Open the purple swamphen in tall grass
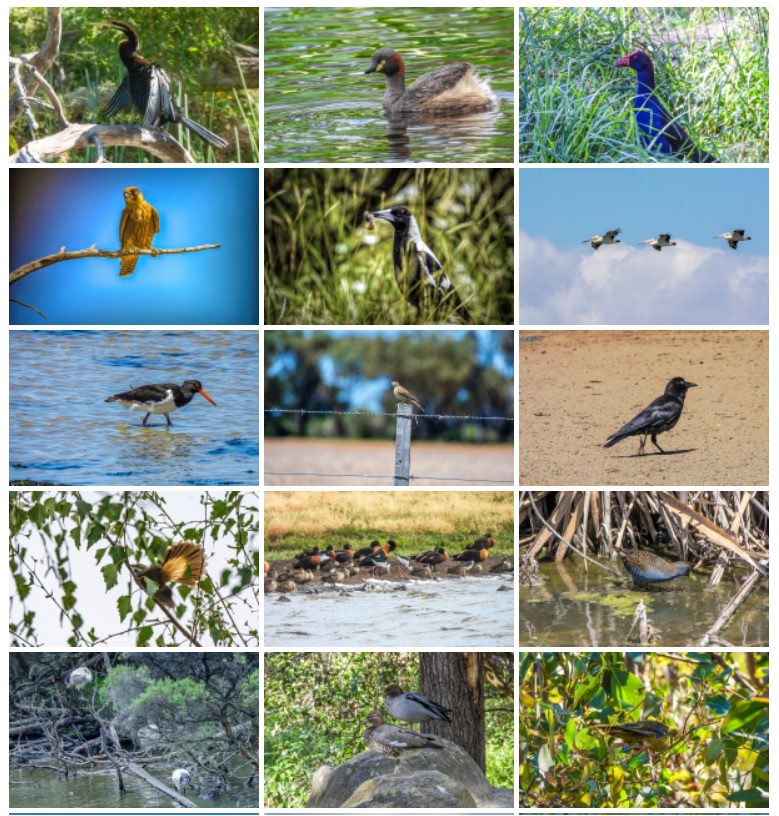This screenshot has width=779, height=816. [644, 85]
